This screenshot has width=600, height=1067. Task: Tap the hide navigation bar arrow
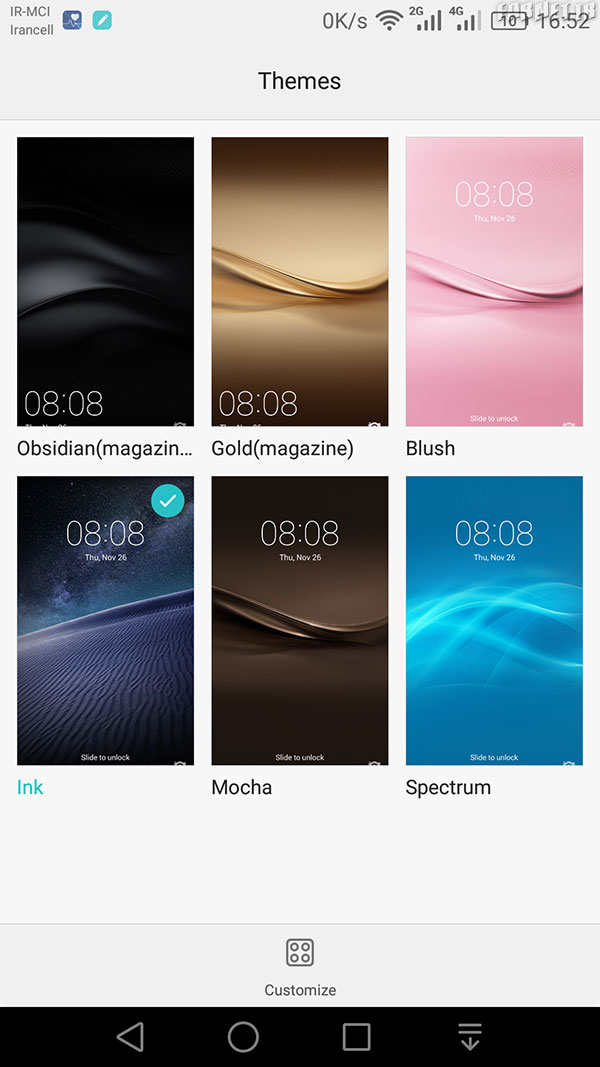coord(470,1037)
